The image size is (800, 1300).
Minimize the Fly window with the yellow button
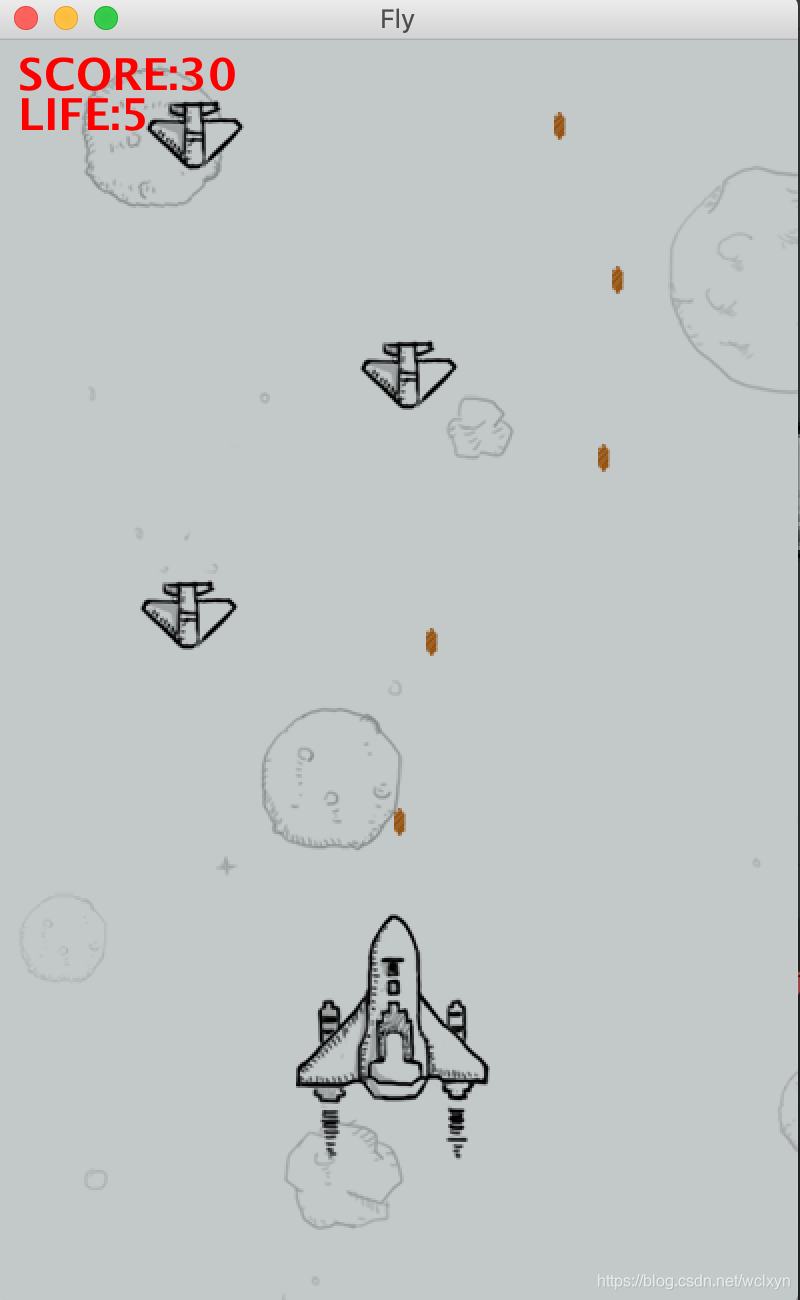click(66, 18)
